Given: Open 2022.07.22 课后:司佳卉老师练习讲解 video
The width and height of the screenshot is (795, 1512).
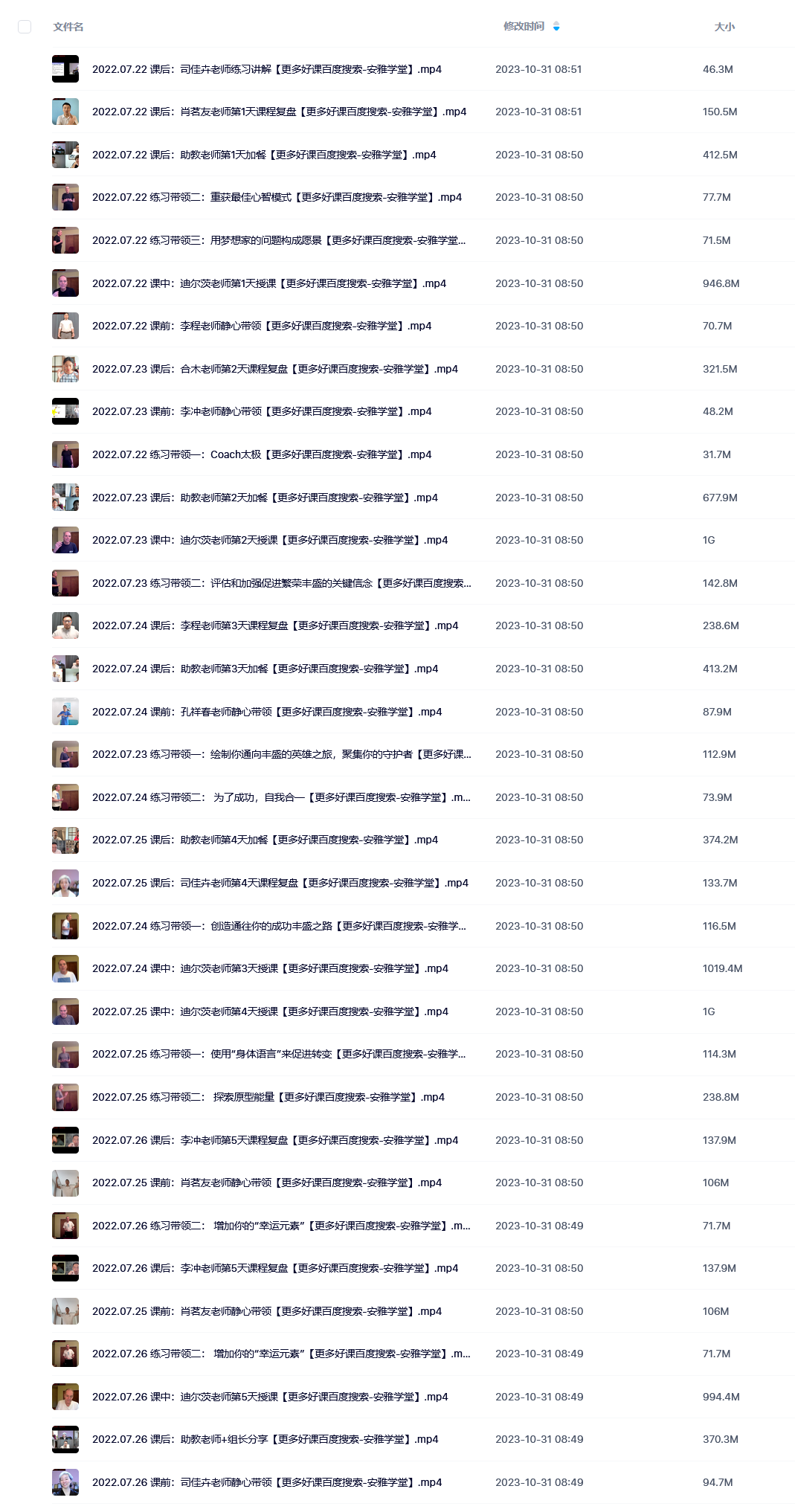Looking at the screenshot, I should coord(266,69).
